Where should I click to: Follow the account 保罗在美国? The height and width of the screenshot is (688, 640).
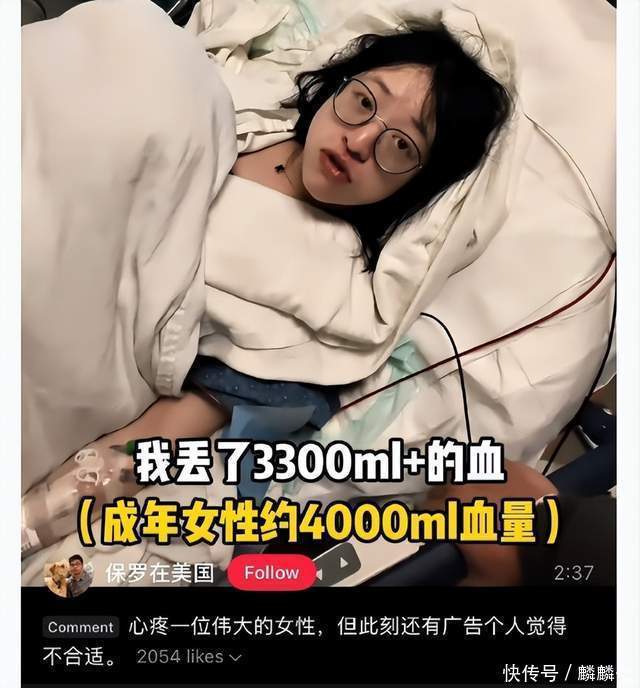tap(271, 573)
